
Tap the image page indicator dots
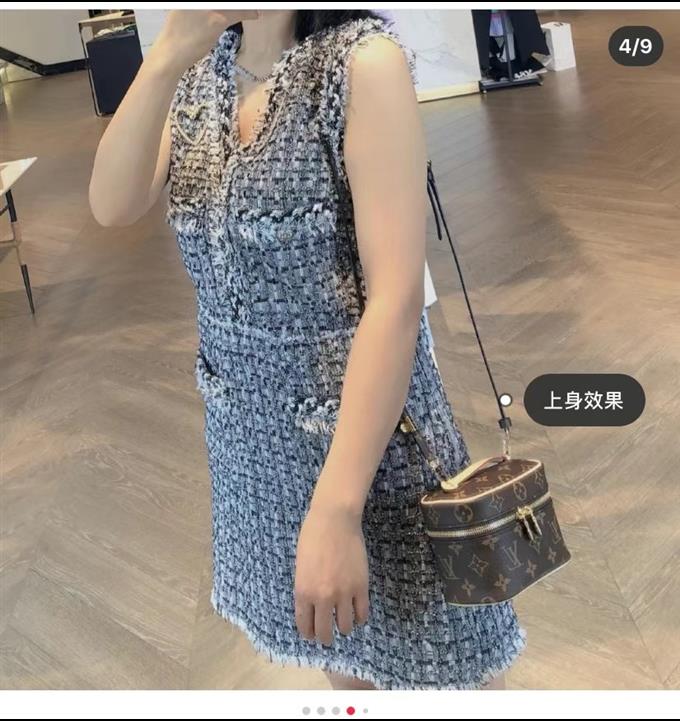point(335,710)
